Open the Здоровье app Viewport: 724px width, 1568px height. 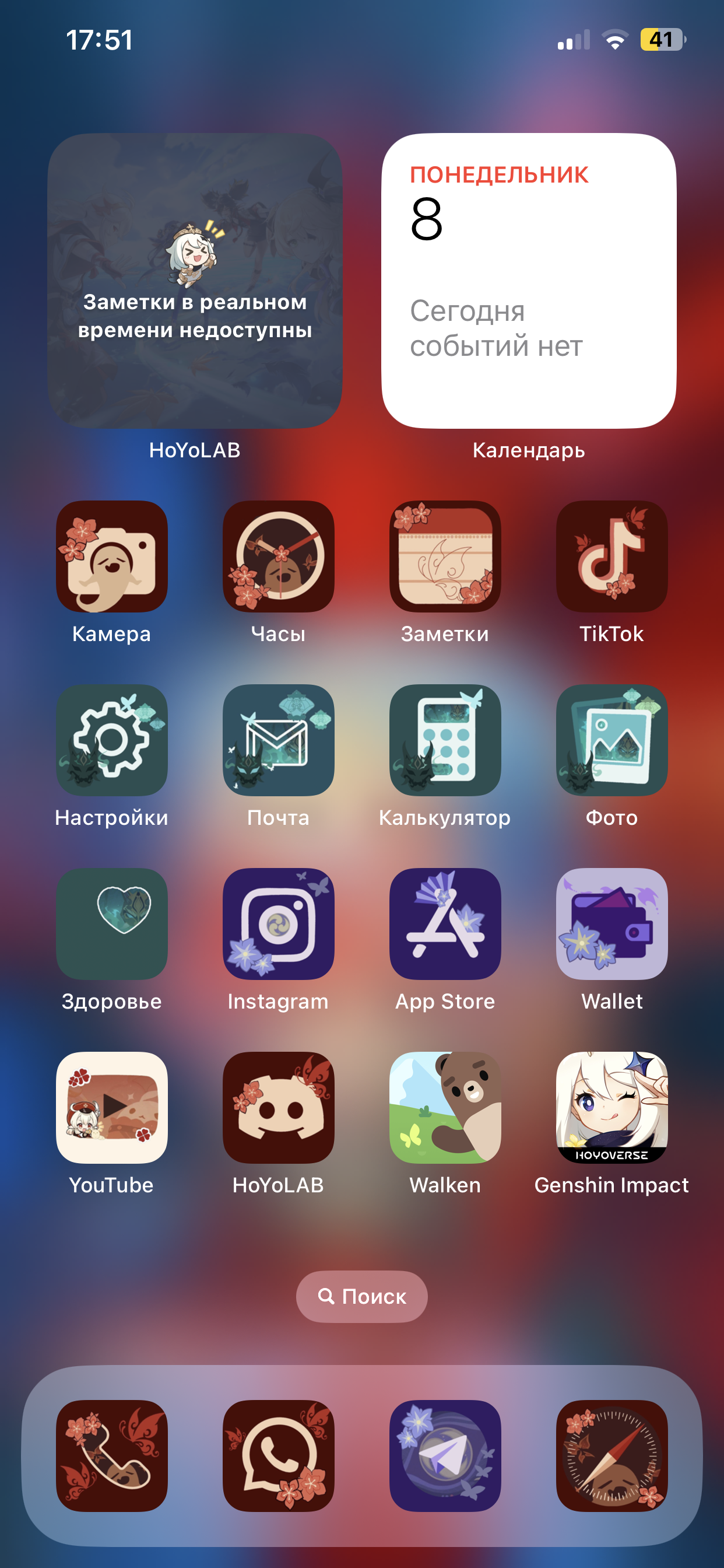click(111, 924)
